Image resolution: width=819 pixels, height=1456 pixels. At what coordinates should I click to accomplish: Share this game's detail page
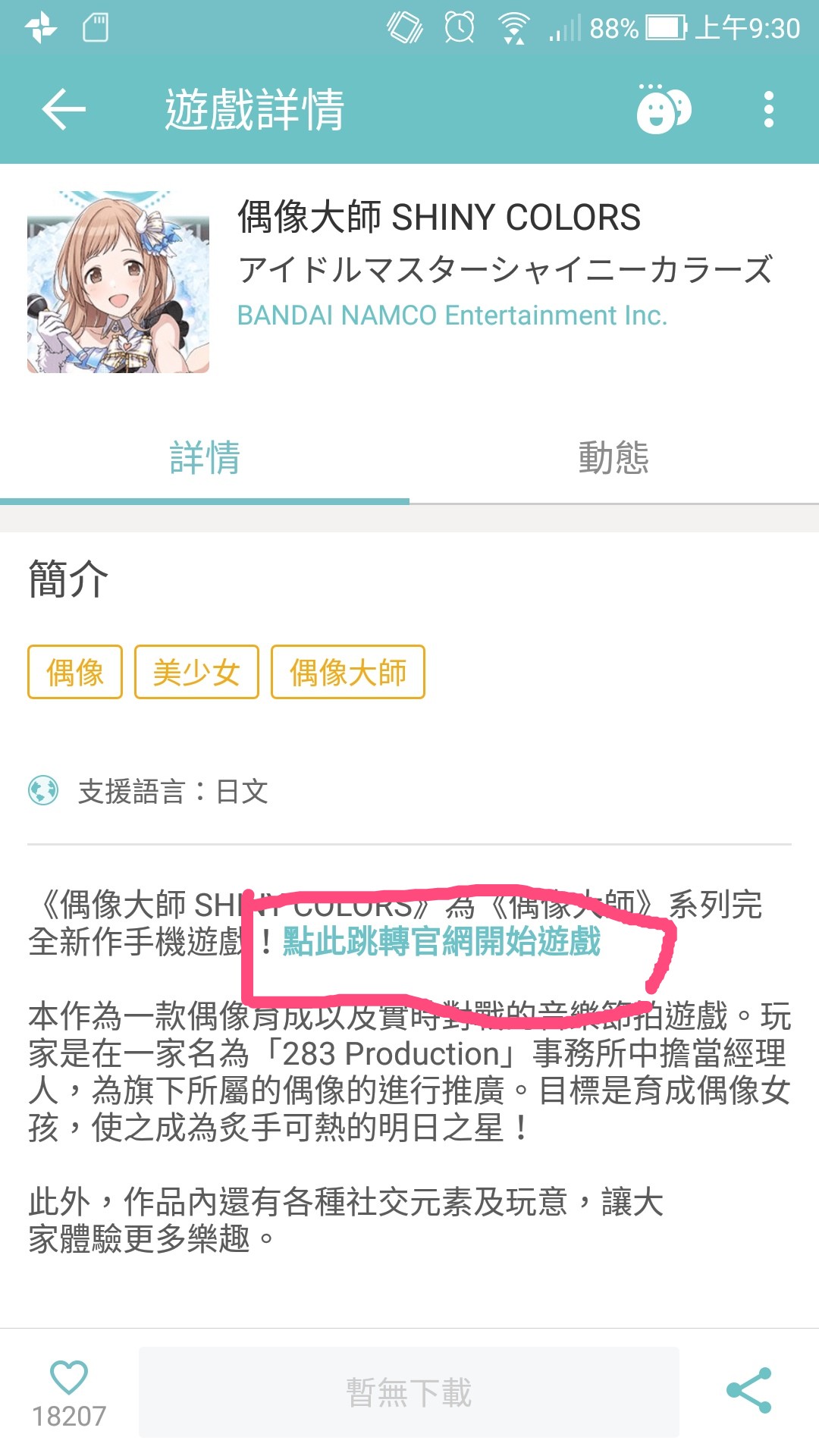[x=748, y=1391]
